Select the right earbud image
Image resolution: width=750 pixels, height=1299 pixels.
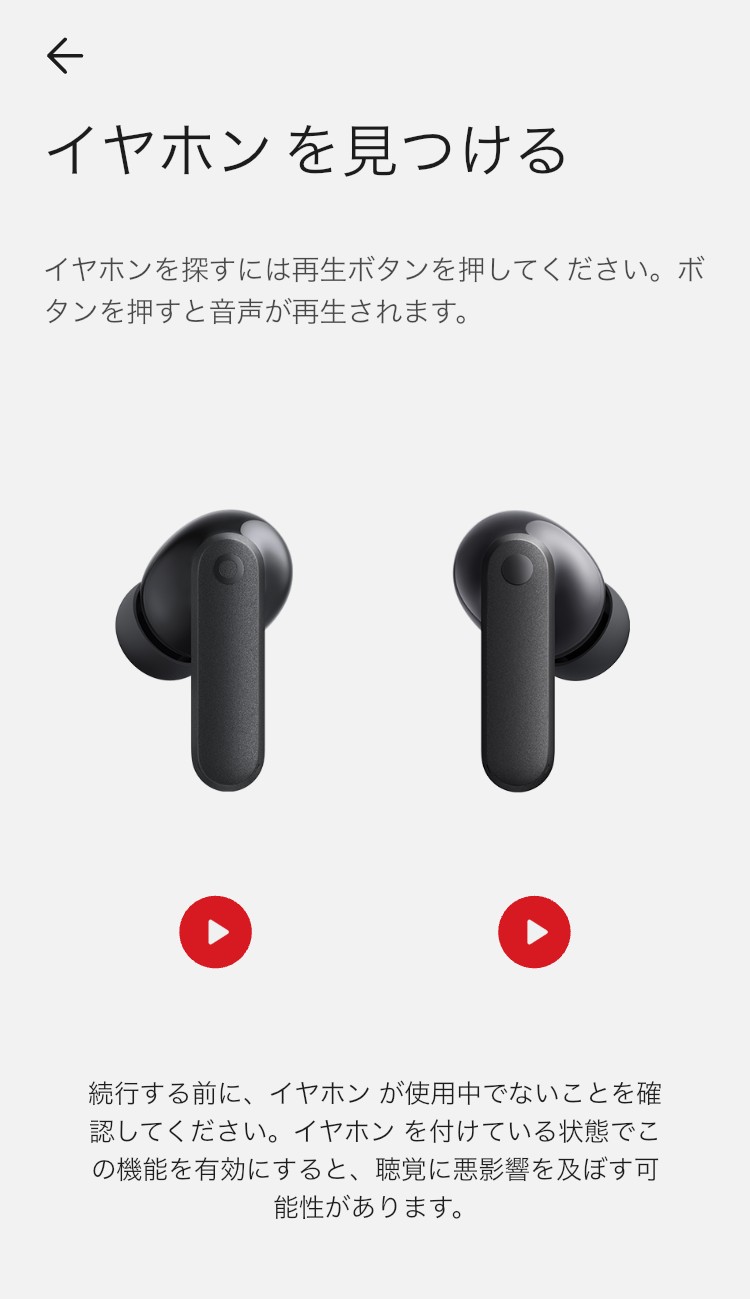(540, 650)
